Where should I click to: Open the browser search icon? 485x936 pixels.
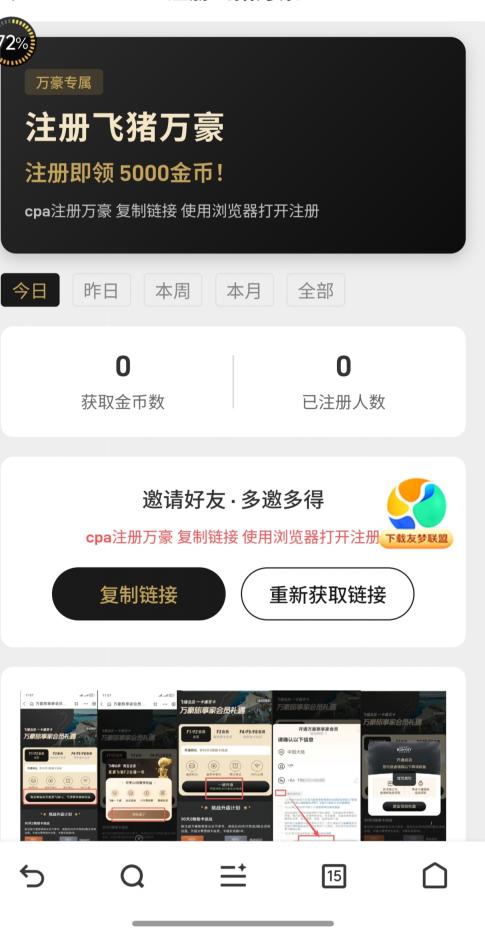click(132, 876)
